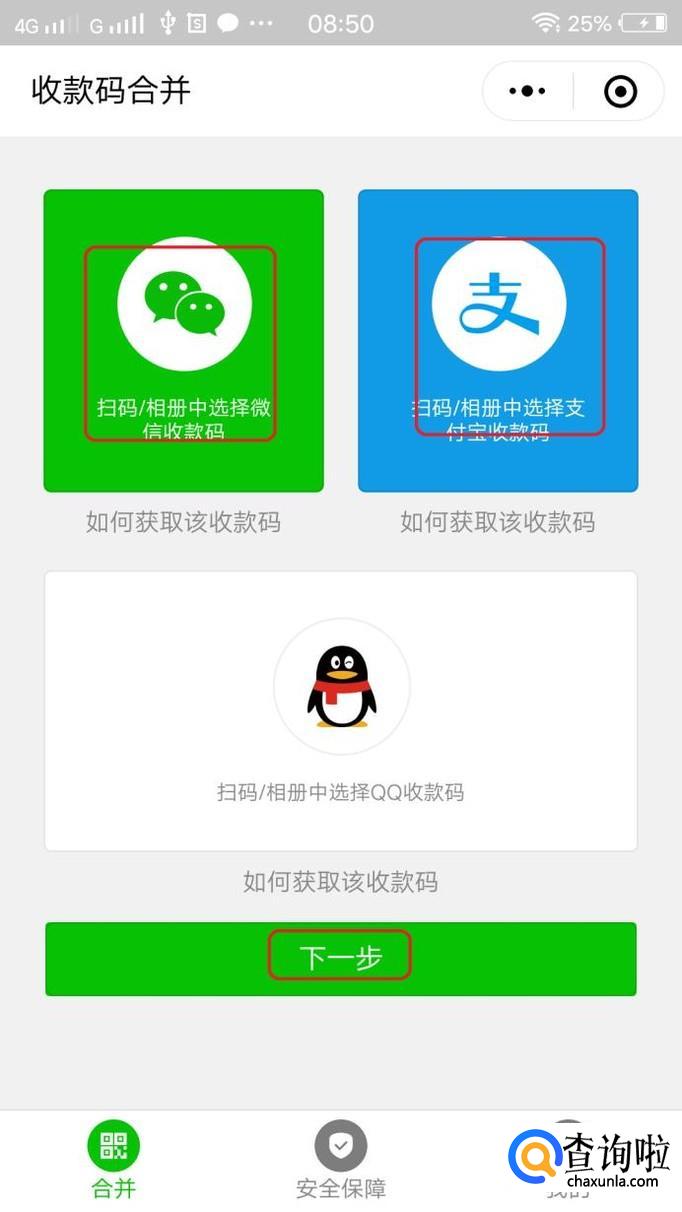This screenshot has height=1212, width=682.
Task: Open 如何获取该收款码 link for the WeChat code
Action: [x=183, y=522]
